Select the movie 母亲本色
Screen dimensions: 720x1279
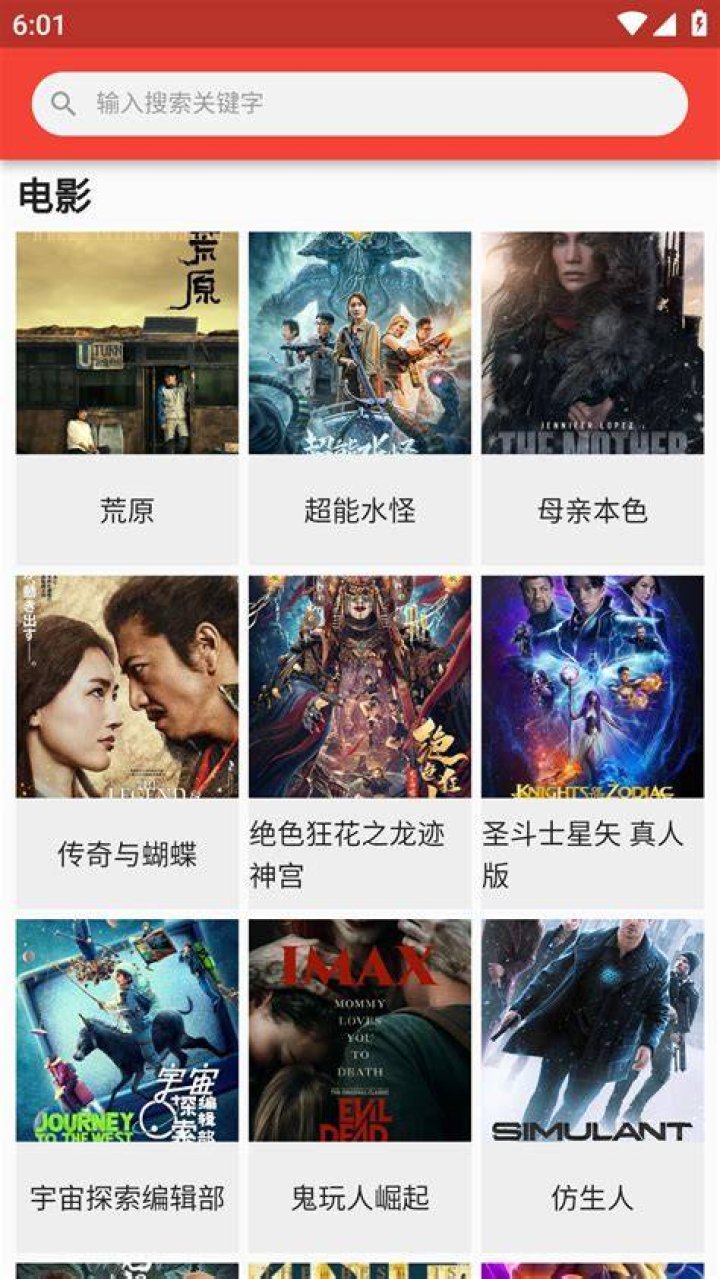coord(592,398)
